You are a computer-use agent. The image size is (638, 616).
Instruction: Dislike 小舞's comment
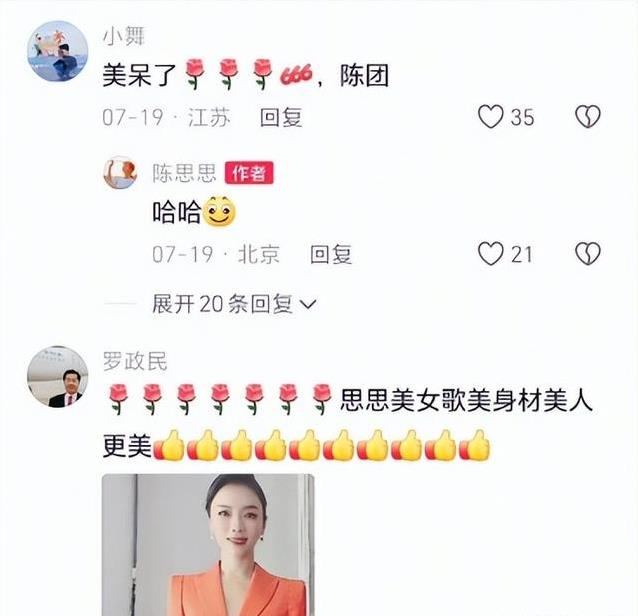587,117
